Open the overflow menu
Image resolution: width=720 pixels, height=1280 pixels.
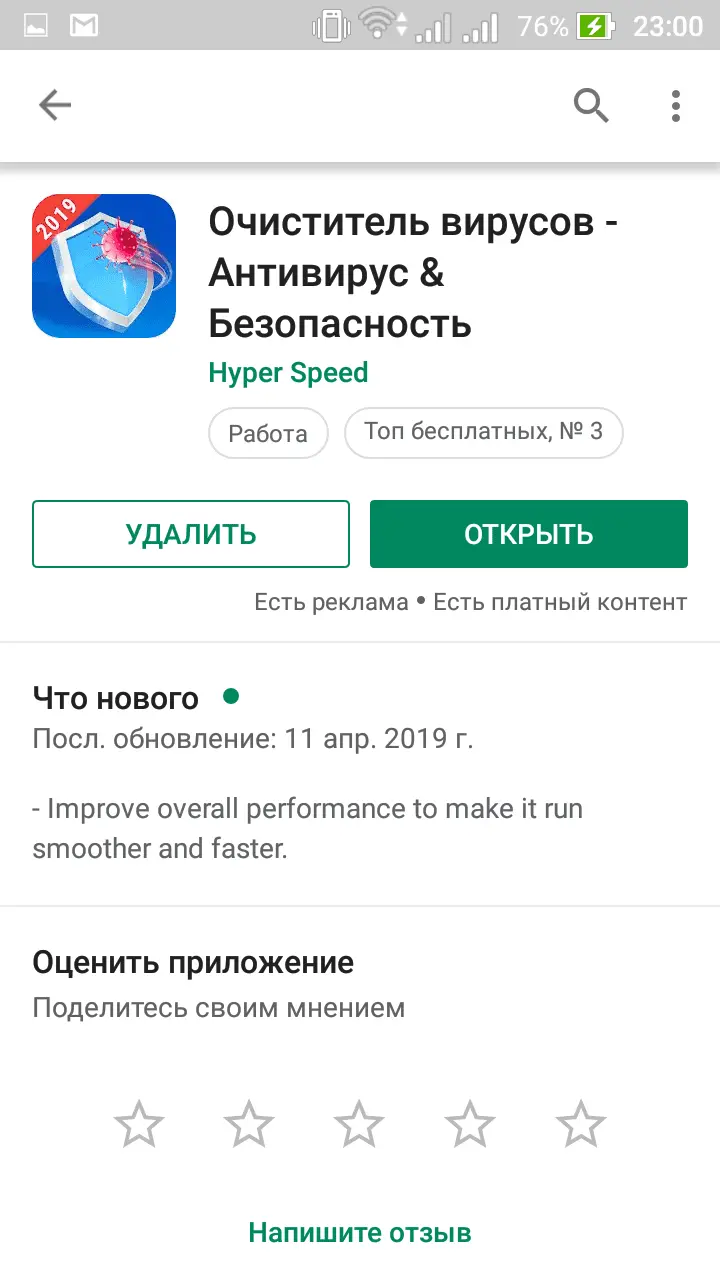[676, 105]
